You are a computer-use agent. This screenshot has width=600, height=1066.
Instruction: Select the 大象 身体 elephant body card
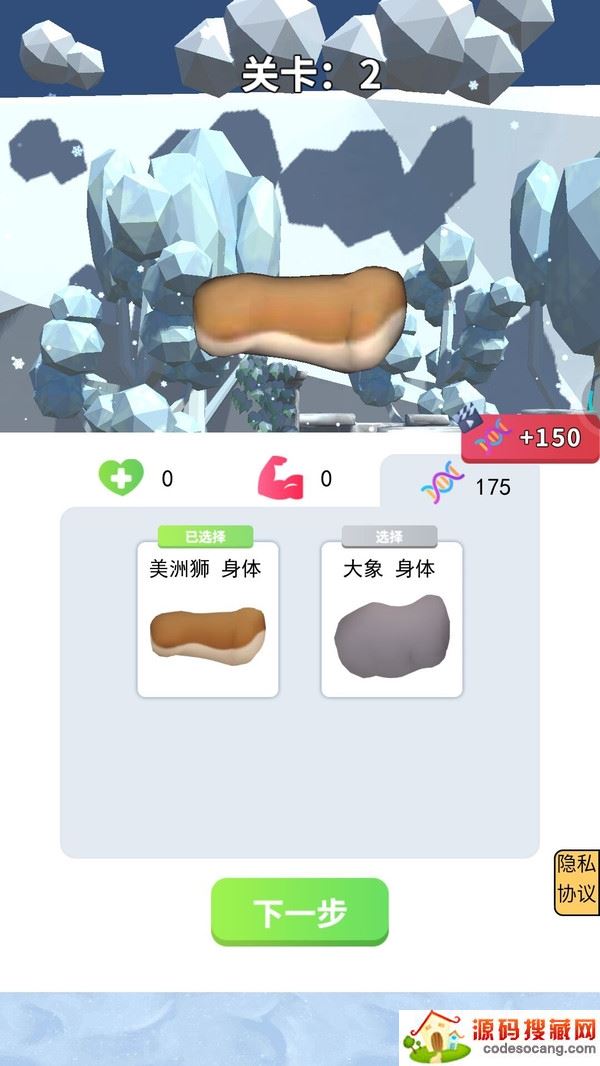tap(392, 620)
